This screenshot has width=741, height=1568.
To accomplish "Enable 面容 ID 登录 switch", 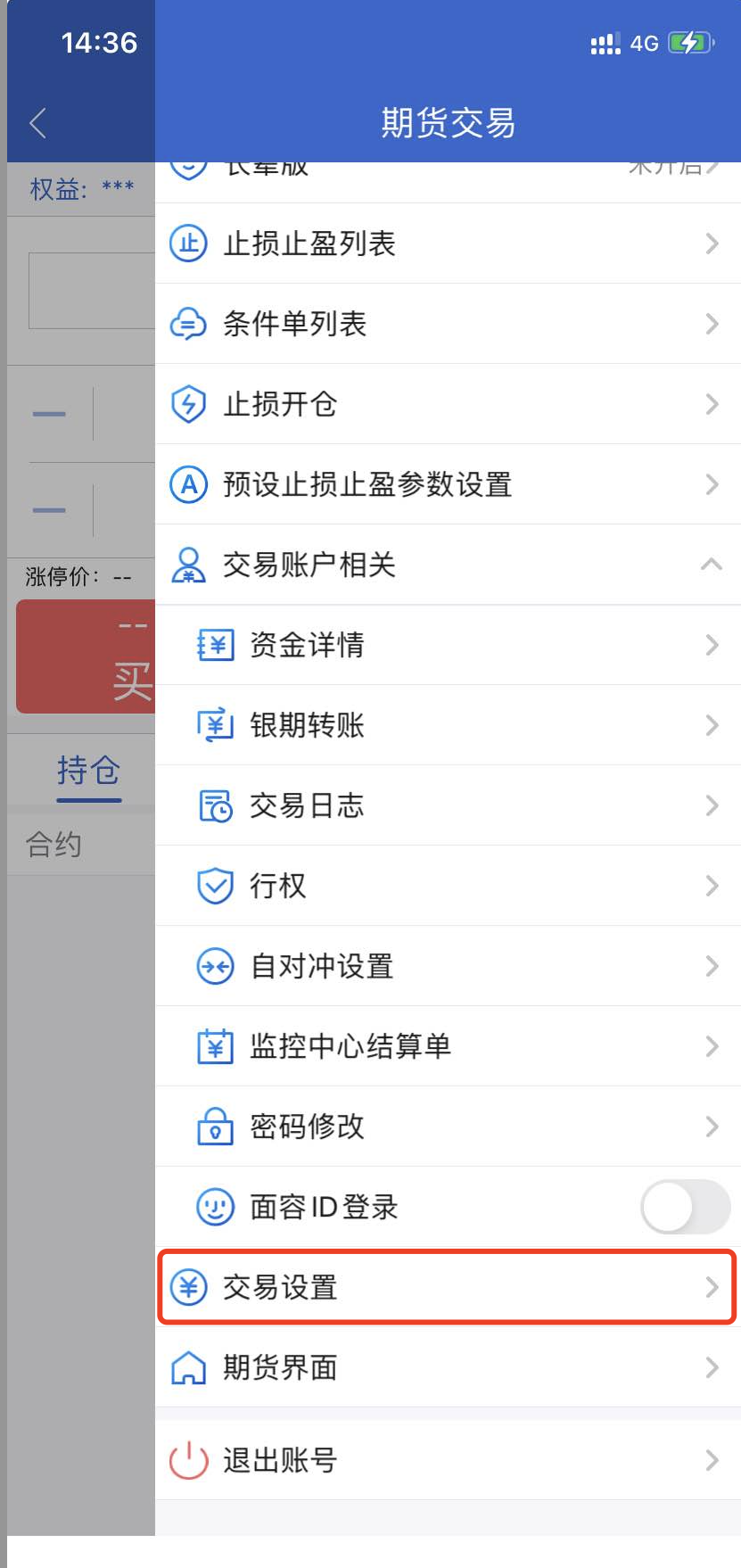I will (x=684, y=1207).
